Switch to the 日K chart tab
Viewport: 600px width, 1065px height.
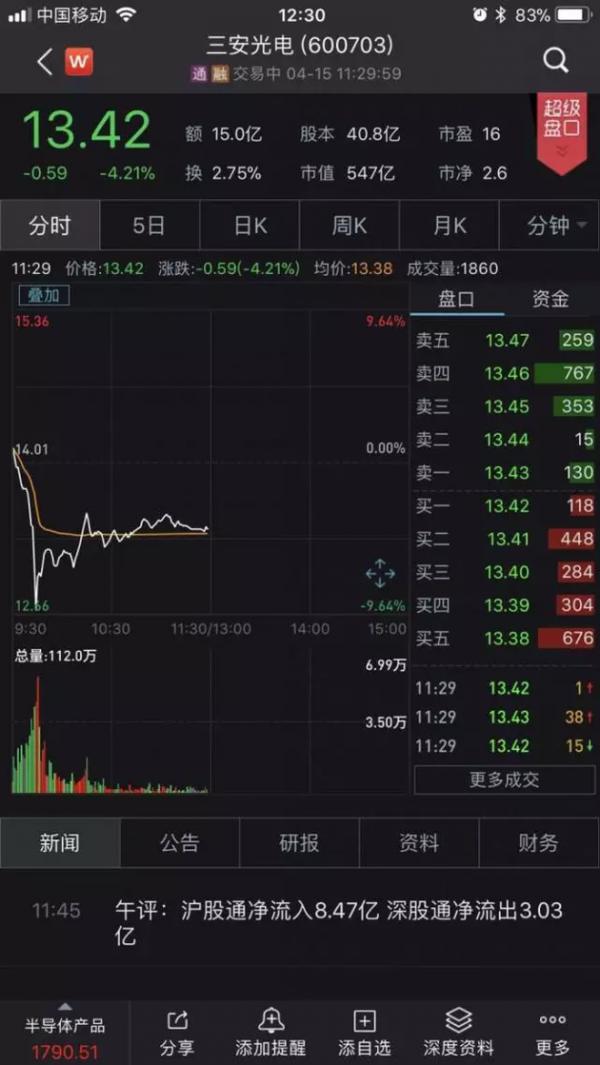tap(249, 225)
